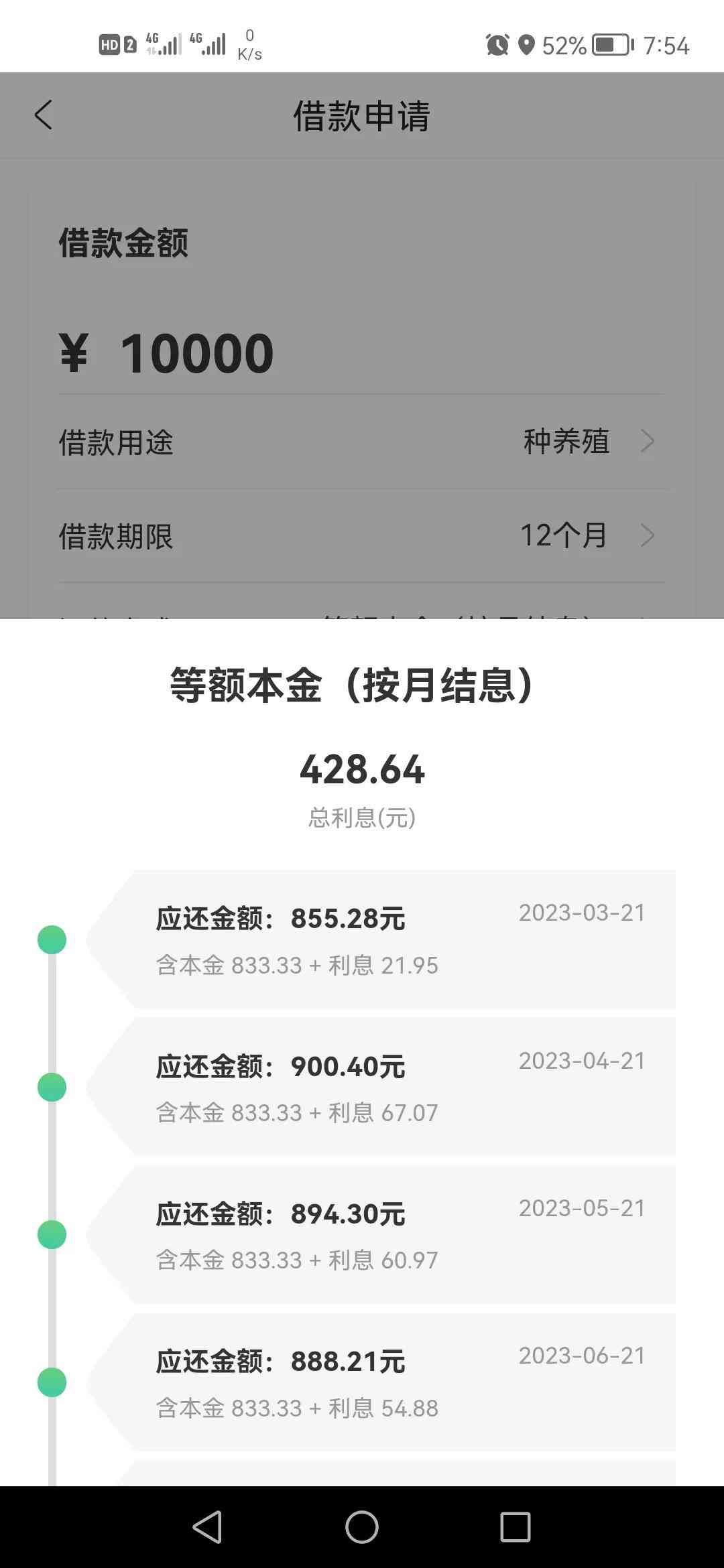The height and width of the screenshot is (1568, 724).
Task: Go back from the 借款申请 page
Action: point(44,115)
